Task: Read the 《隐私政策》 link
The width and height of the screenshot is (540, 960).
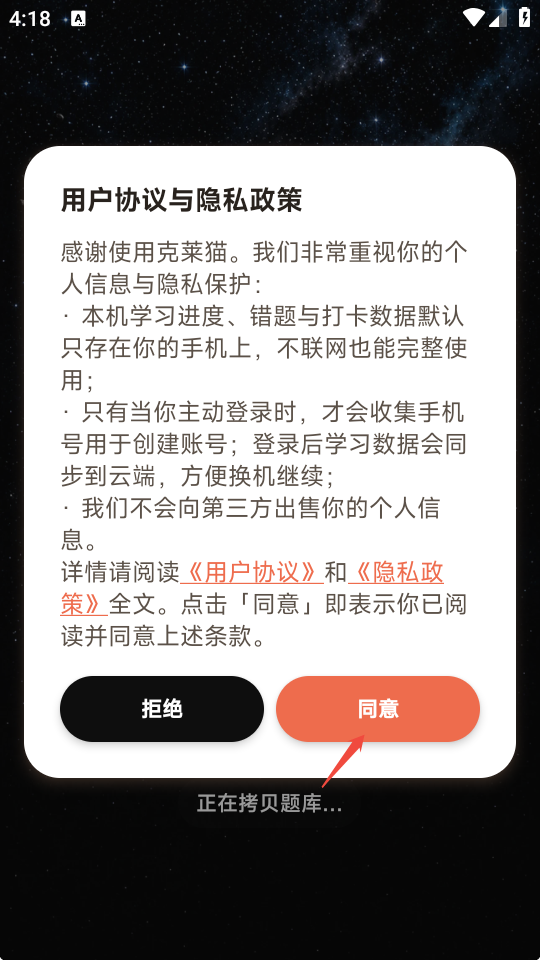Action: point(396,572)
